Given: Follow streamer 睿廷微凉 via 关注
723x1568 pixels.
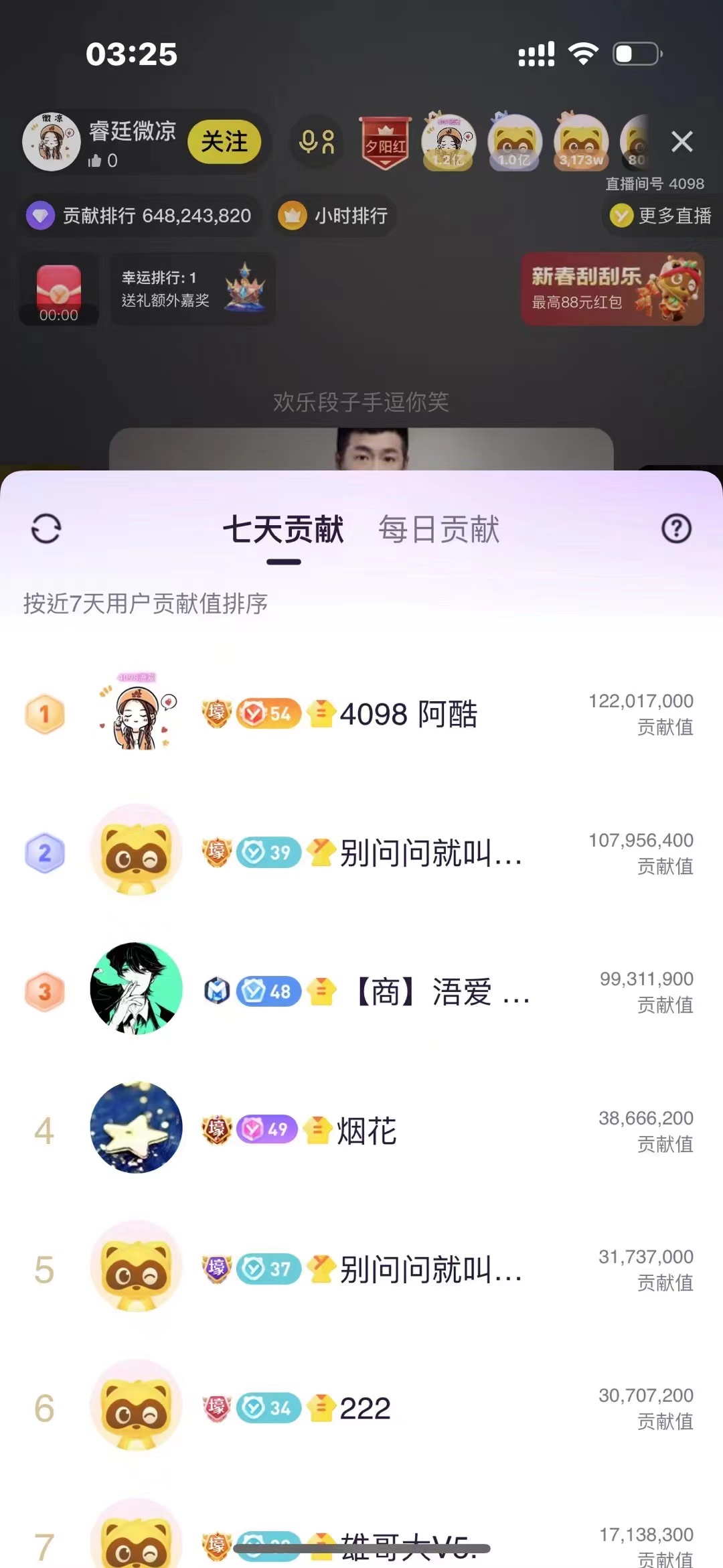Looking at the screenshot, I should click(x=226, y=141).
